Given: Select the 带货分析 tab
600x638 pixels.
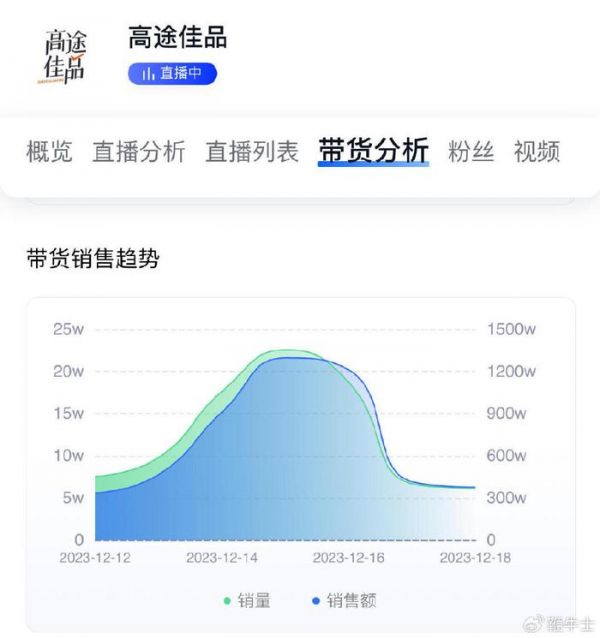Looking at the screenshot, I should tap(373, 152).
